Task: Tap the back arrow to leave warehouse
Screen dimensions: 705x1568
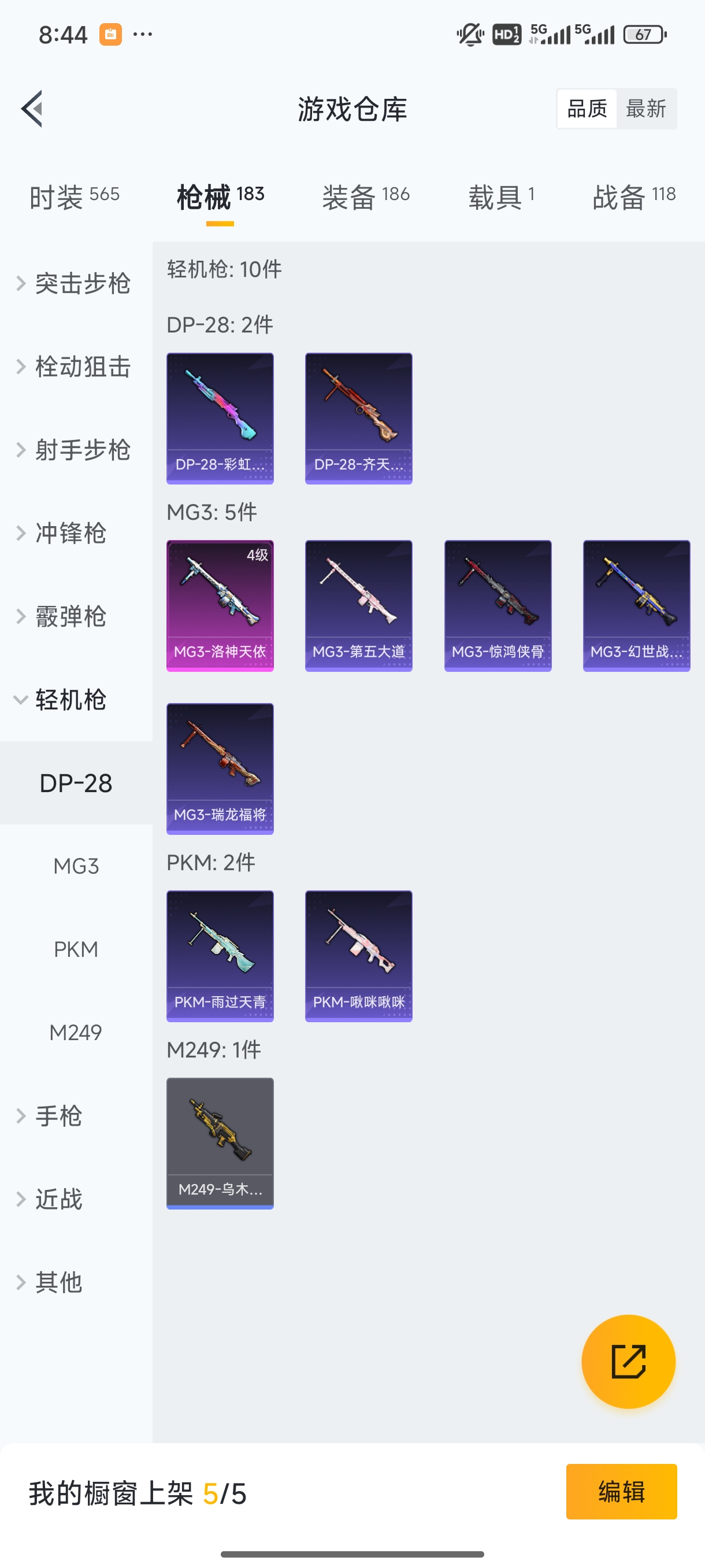Action: [34, 108]
